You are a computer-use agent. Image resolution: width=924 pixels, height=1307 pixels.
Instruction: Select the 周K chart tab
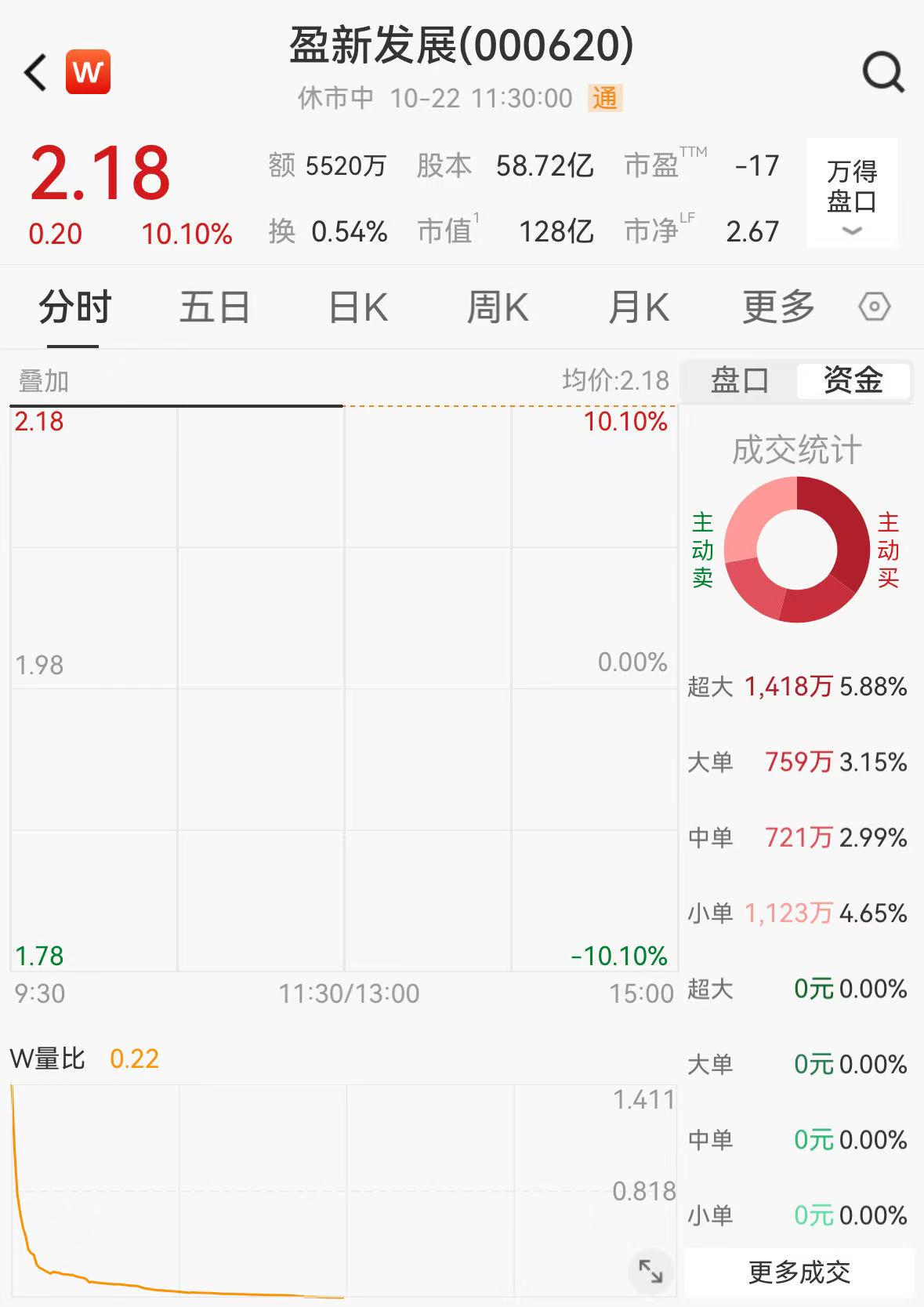pyautogui.click(x=498, y=307)
